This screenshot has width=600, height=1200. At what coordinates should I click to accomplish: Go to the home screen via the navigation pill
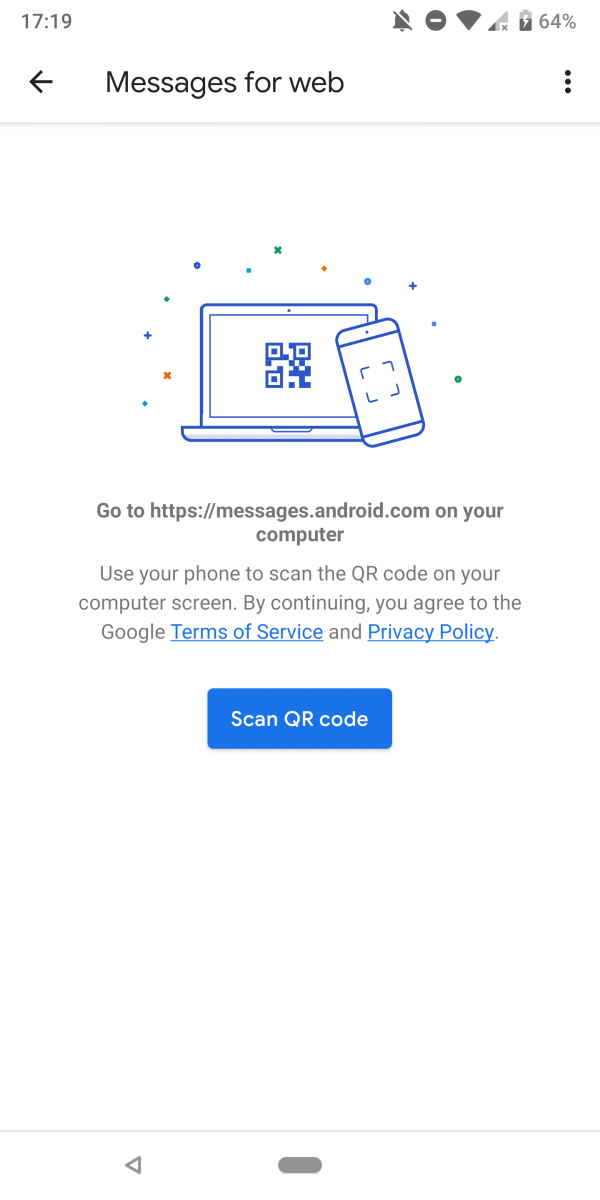(x=299, y=1165)
